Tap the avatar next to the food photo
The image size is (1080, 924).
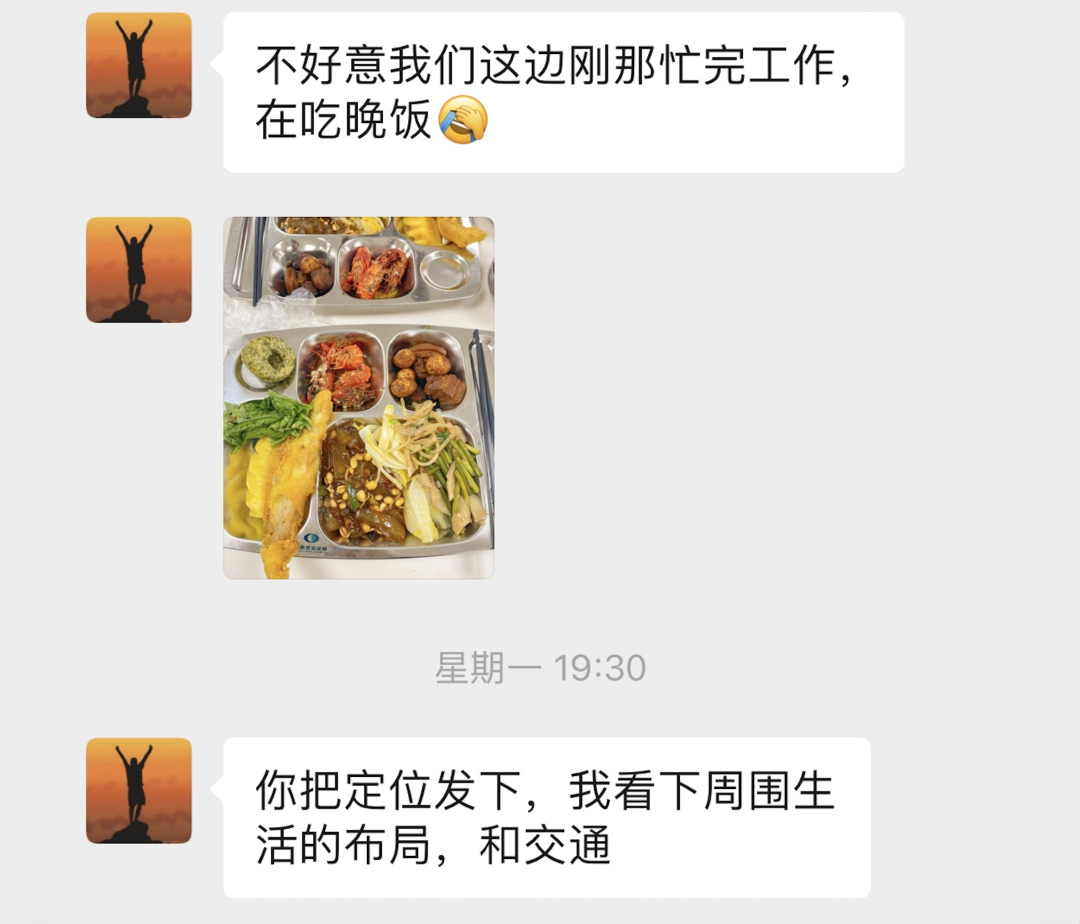[x=138, y=270]
